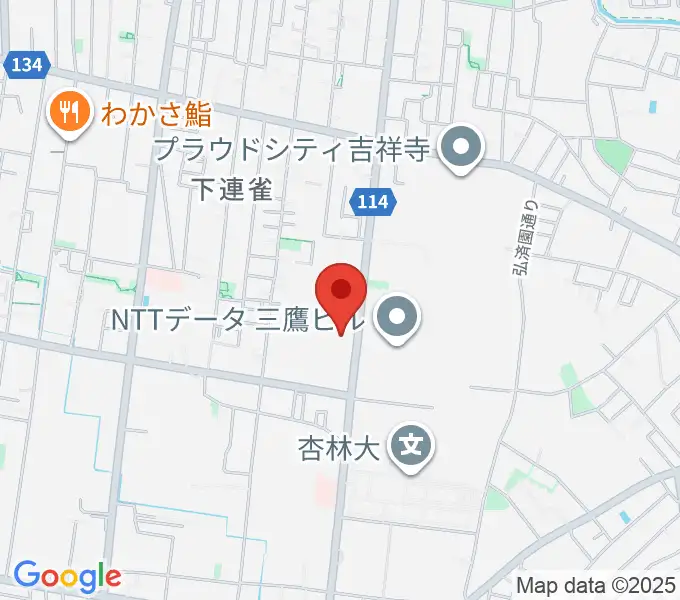Select the NTTデータ 三鷹ビル place marker
The width and height of the screenshot is (680, 600).
[398, 319]
